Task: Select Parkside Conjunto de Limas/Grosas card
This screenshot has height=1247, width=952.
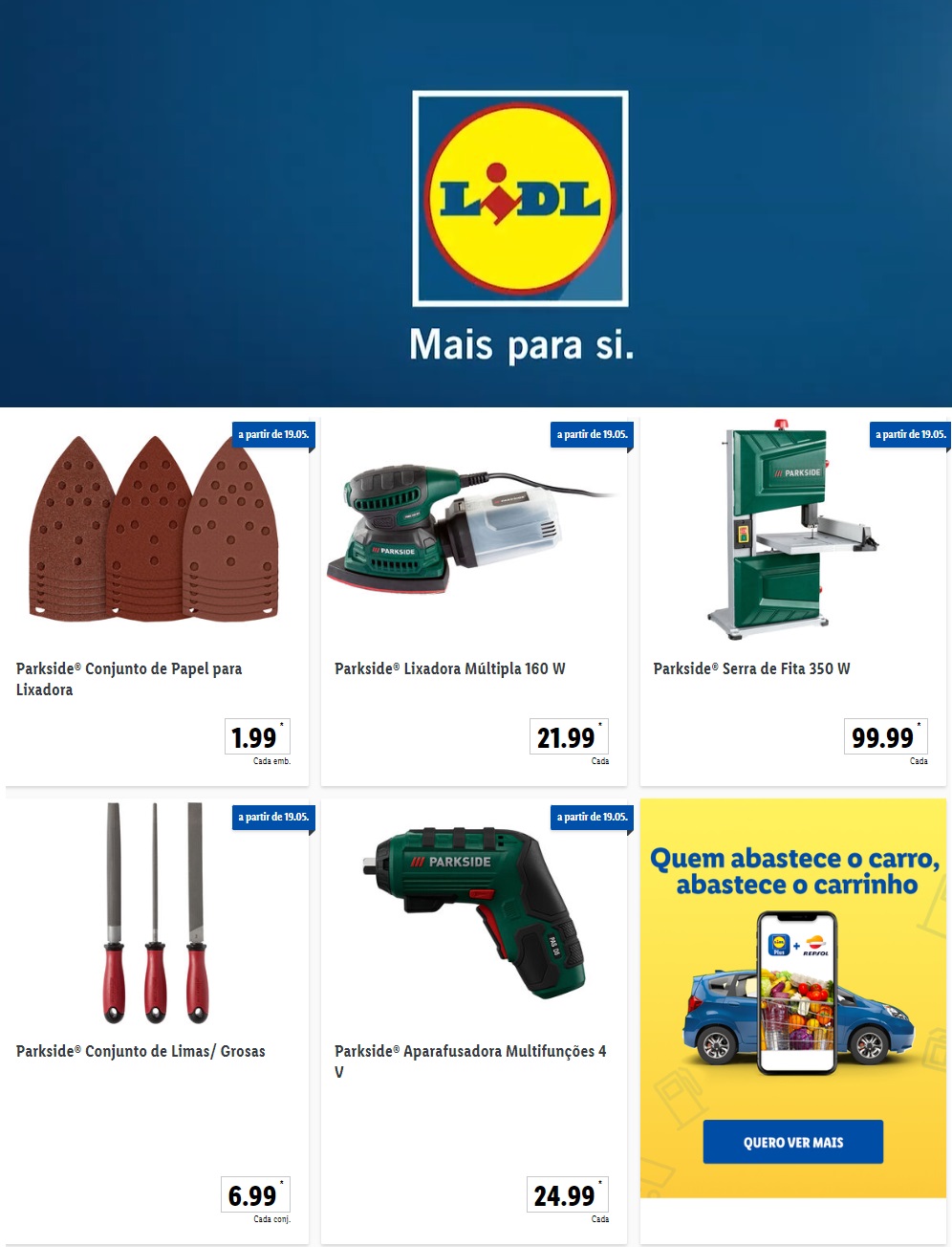Action: coord(156,1019)
